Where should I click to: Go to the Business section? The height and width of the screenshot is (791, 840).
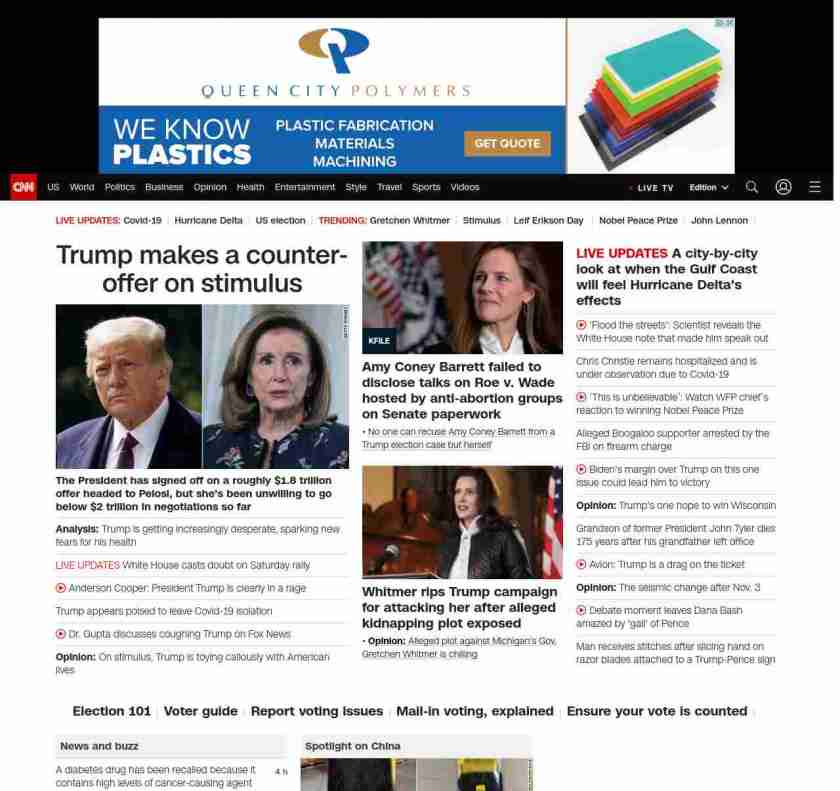[x=164, y=187]
